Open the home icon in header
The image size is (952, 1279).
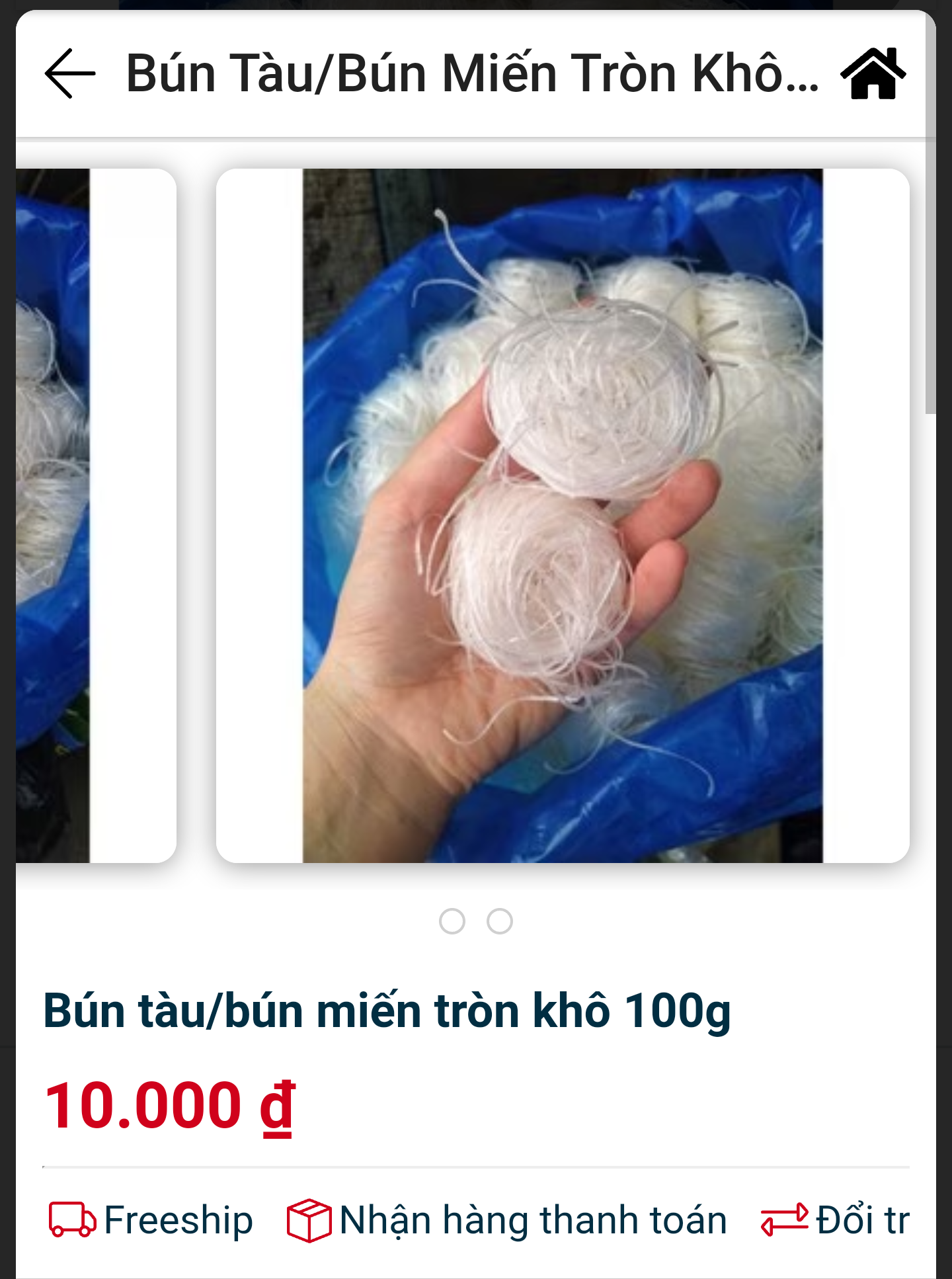[x=873, y=73]
